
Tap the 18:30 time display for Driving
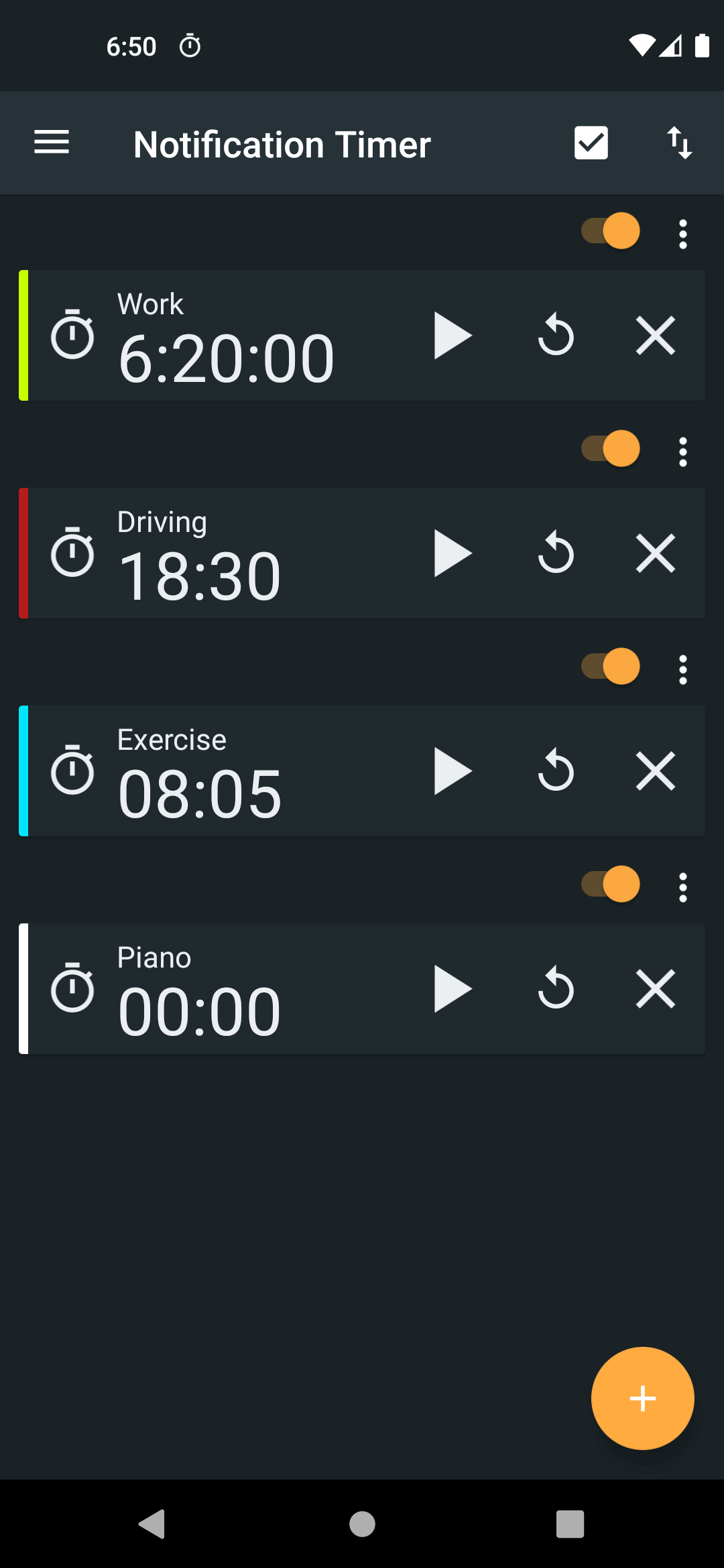click(x=200, y=574)
